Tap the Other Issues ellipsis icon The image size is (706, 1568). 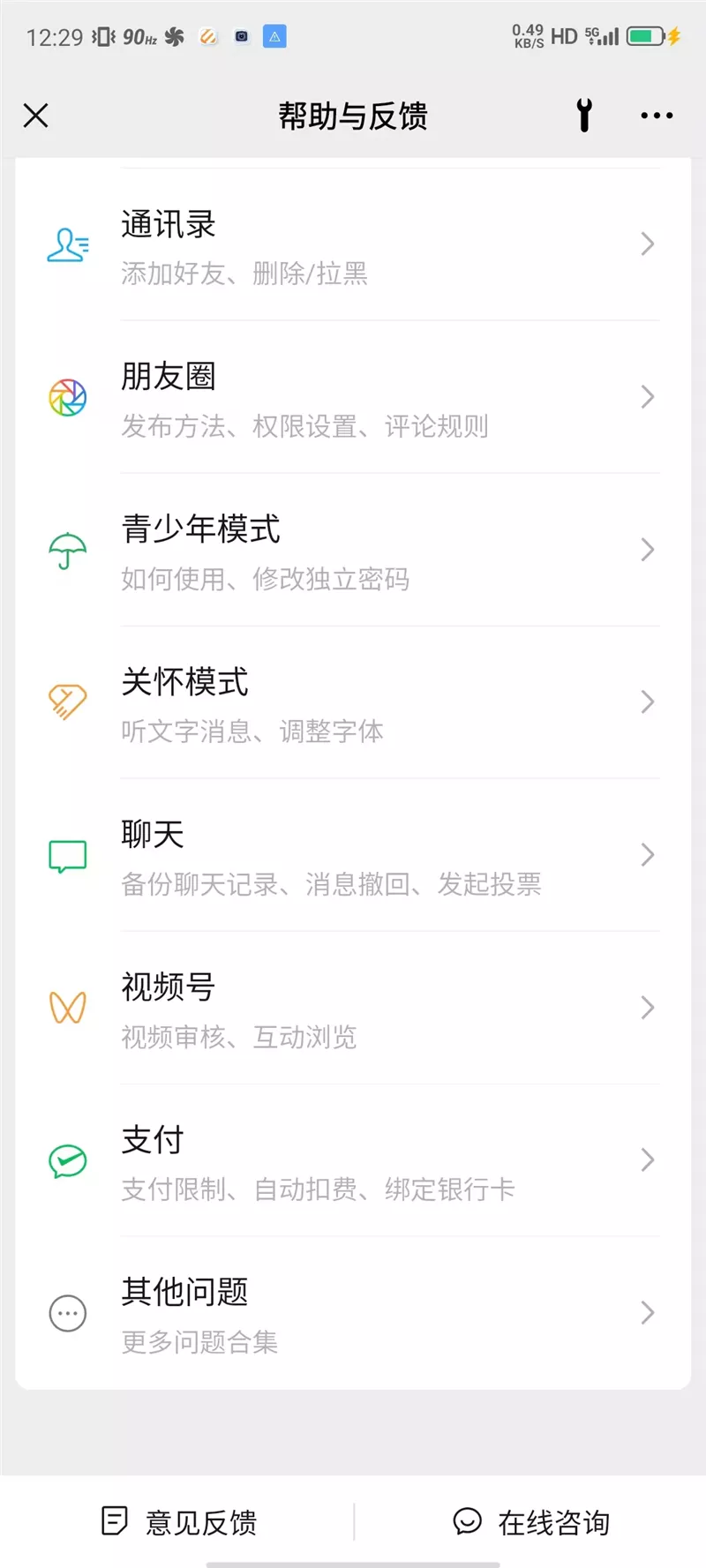click(x=66, y=1312)
